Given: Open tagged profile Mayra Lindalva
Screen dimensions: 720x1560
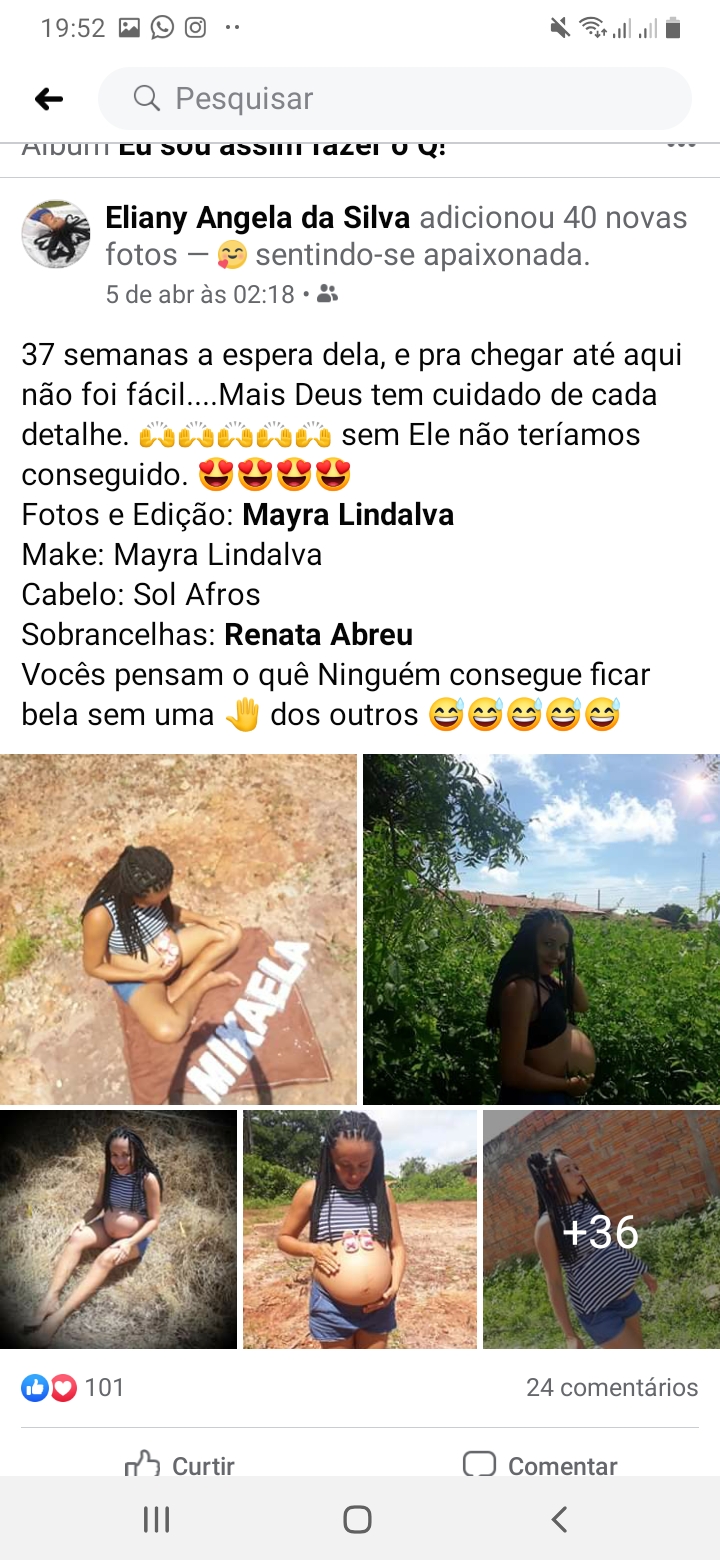Looking at the screenshot, I should pos(348,514).
